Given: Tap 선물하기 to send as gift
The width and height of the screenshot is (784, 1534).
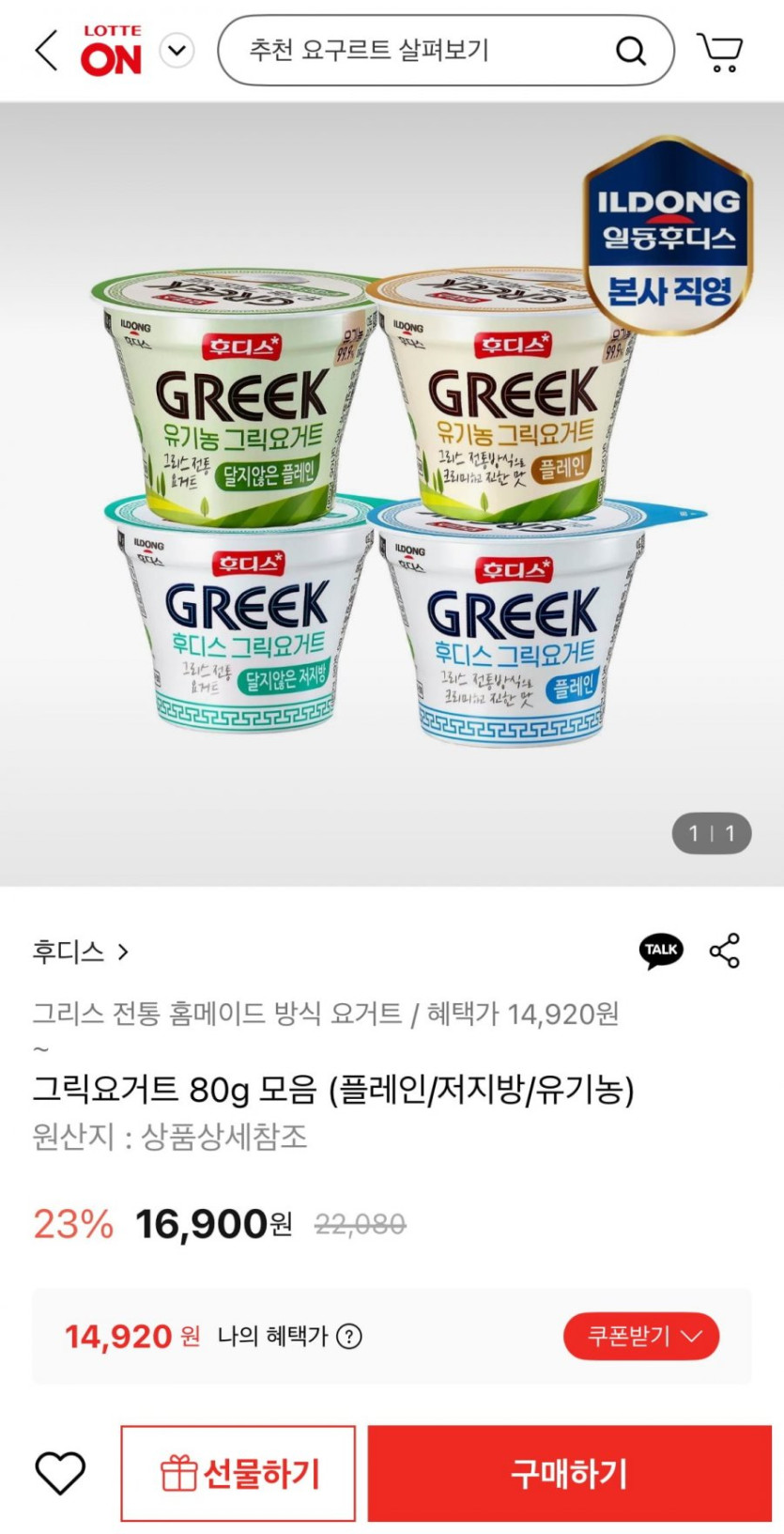Looking at the screenshot, I should tap(238, 1473).
